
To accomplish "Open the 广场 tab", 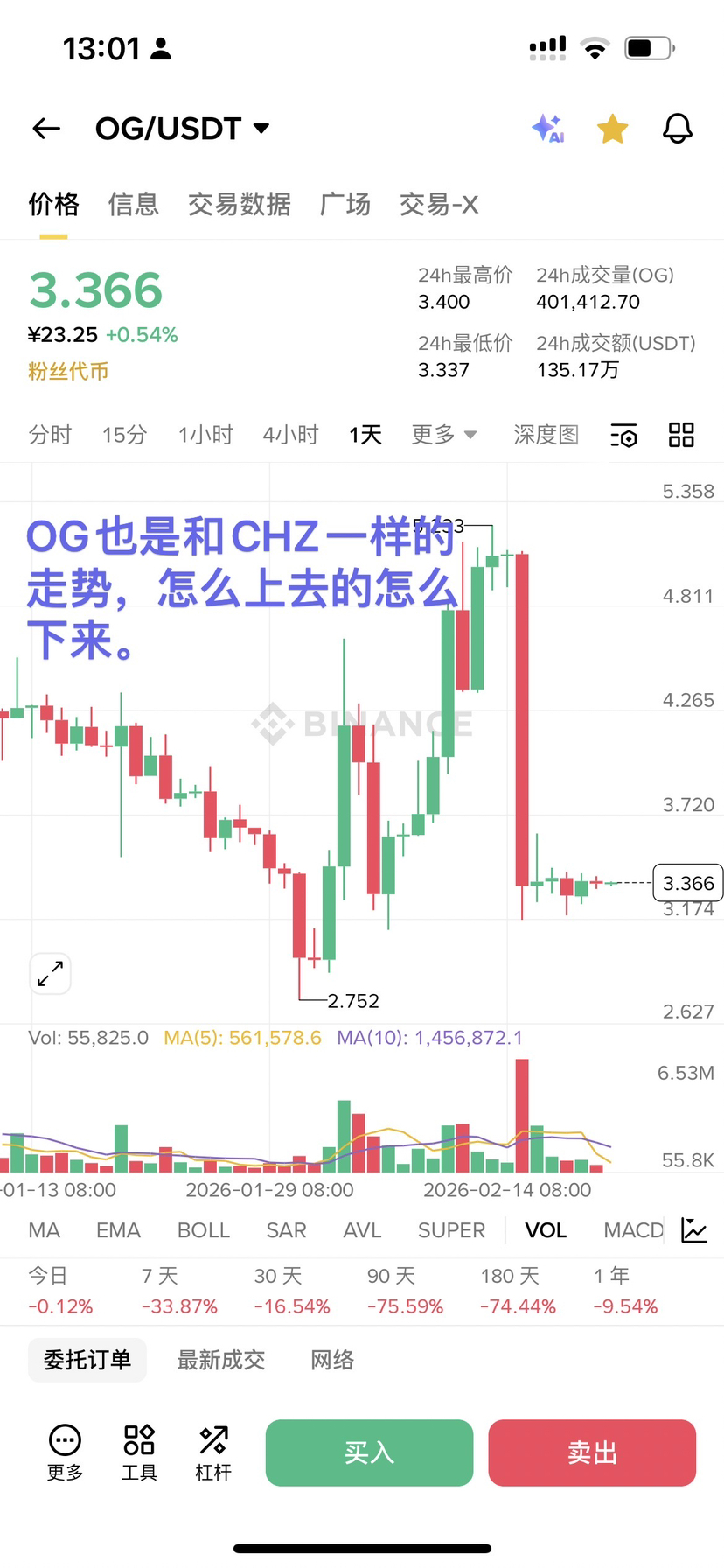I will tap(345, 205).
